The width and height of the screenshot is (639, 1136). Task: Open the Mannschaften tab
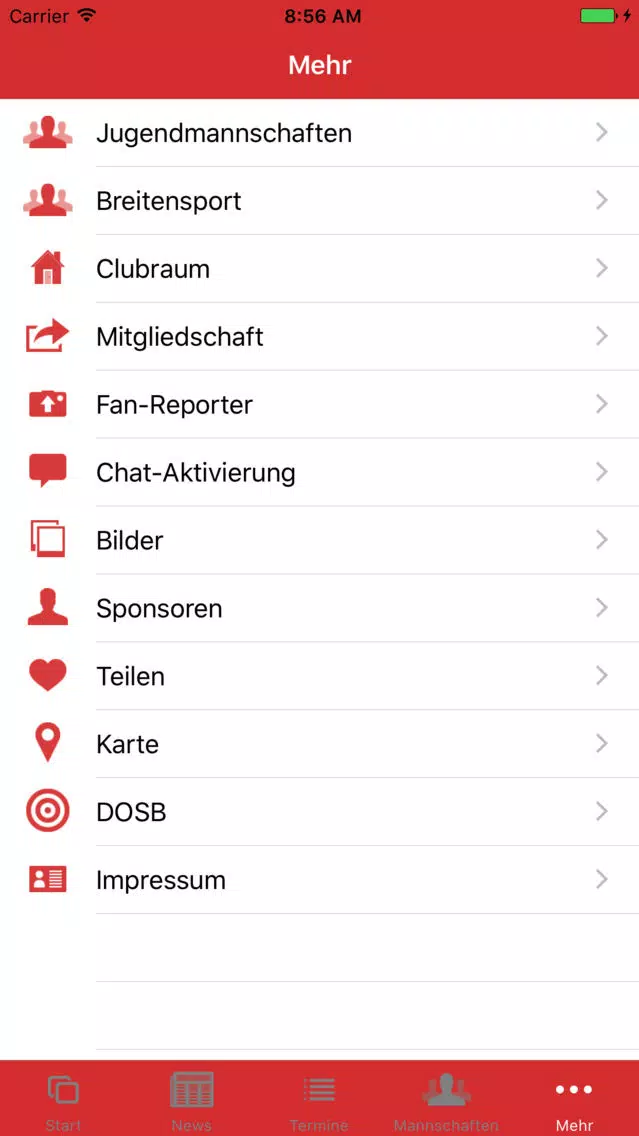[446, 1098]
